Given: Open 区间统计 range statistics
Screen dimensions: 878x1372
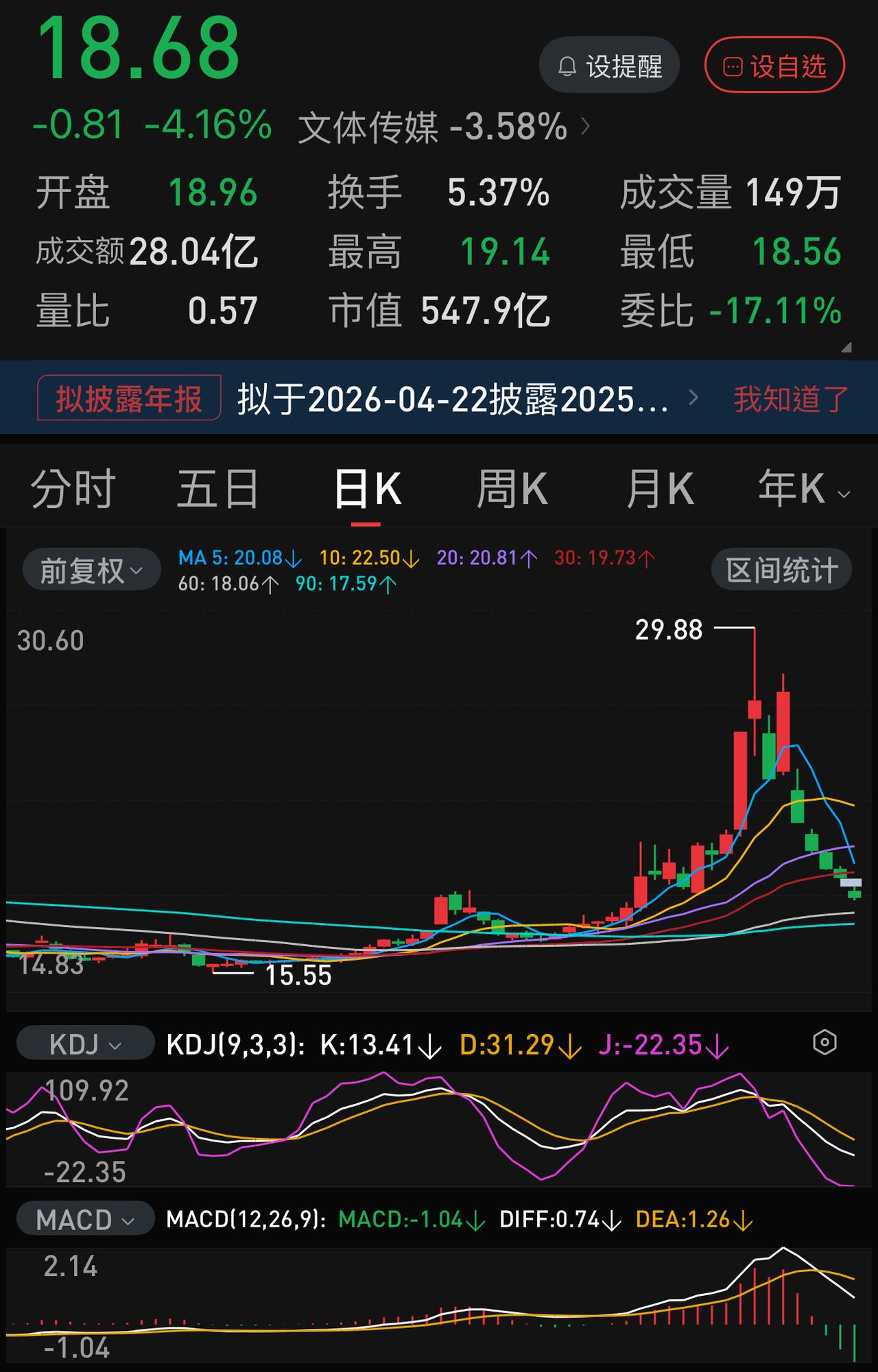Looking at the screenshot, I should coord(781,570).
